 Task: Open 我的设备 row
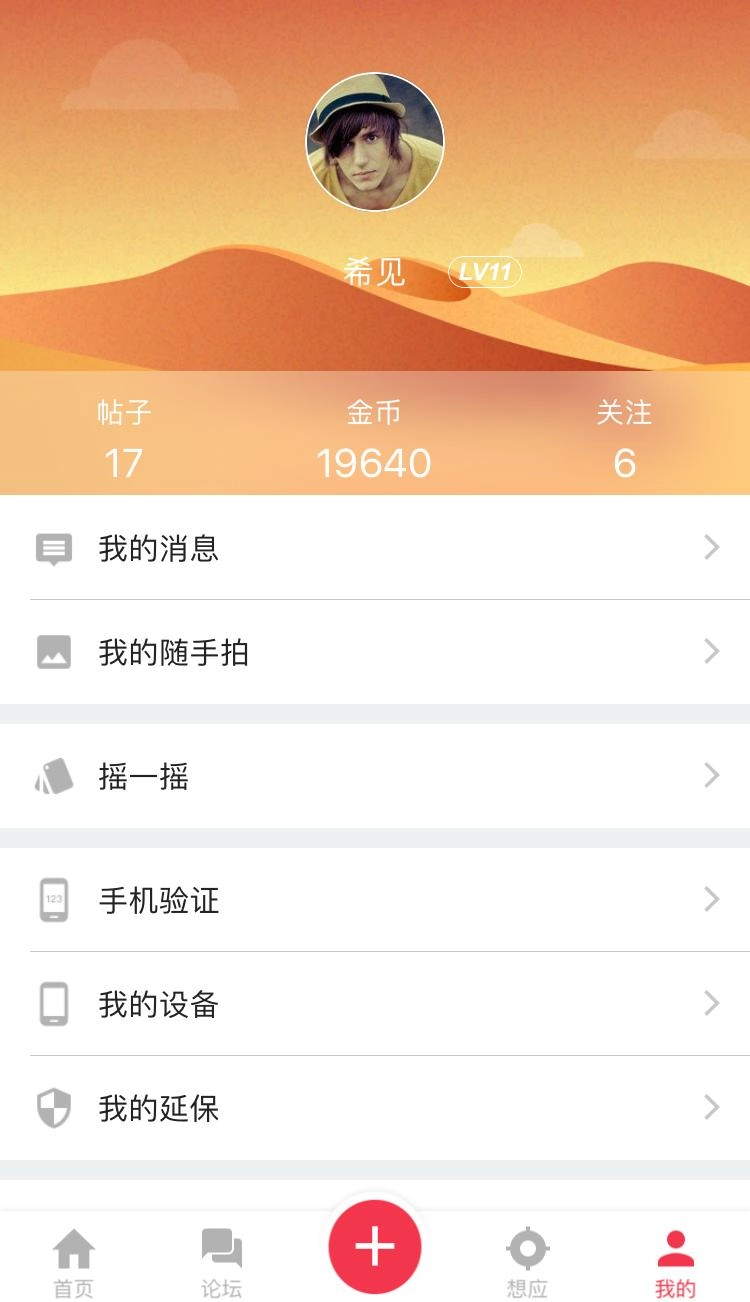(x=375, y=1004)
